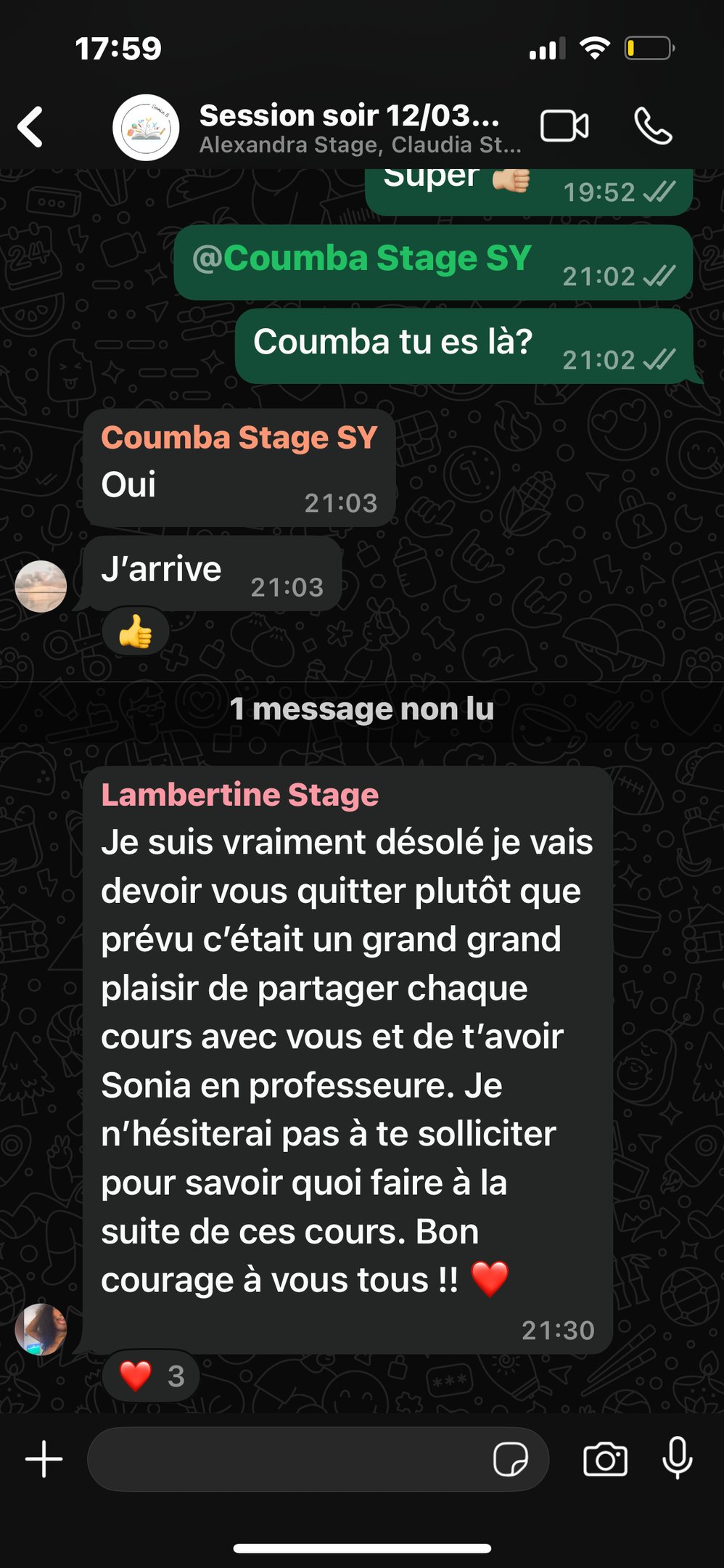Open the @Coumba Stage SY mention
Image resolution: width=724 pixels, height=1568 pixels.
click(x=362, y=258)
